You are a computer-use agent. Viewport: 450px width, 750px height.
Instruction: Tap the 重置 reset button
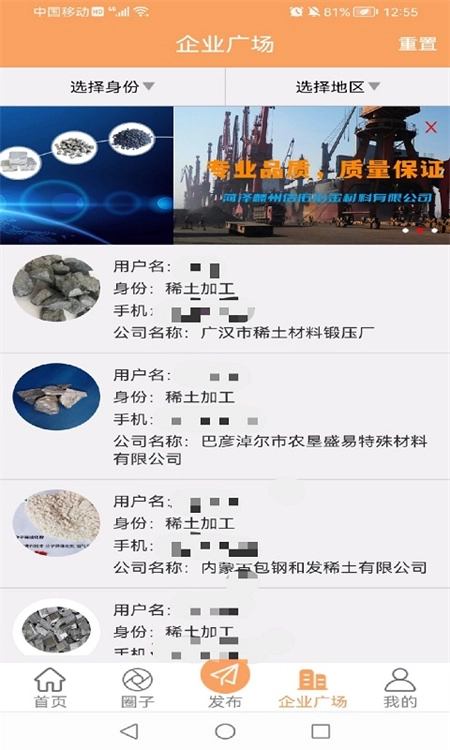pyautogui.click(x=417, y=44)
